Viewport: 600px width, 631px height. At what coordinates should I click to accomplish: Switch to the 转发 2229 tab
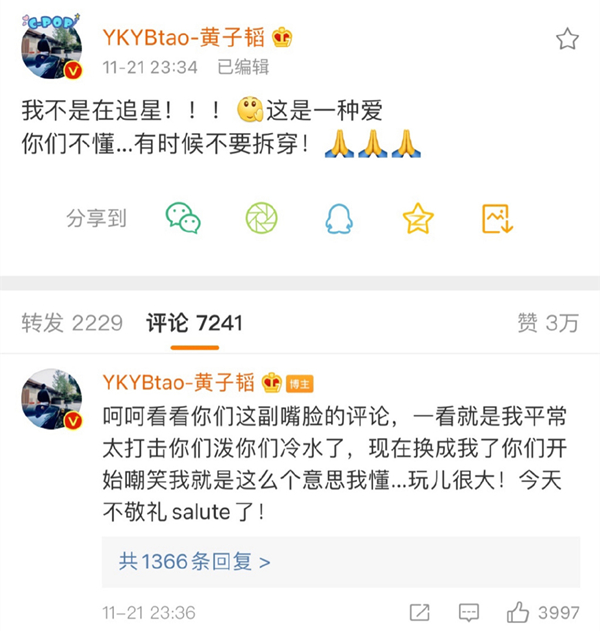[x=72, y=323]
